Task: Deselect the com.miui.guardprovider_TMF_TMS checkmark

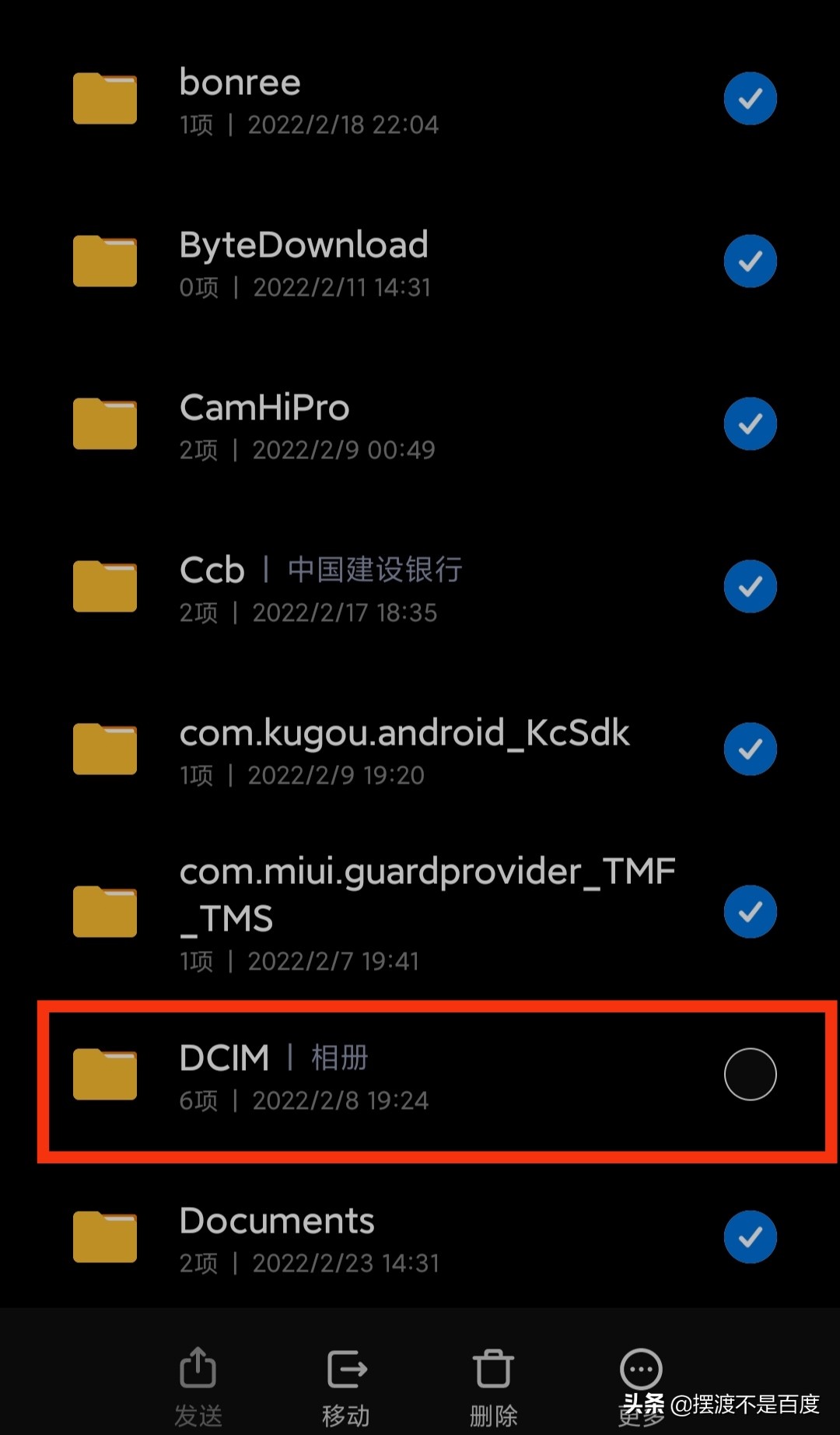Action: (749, 911)
